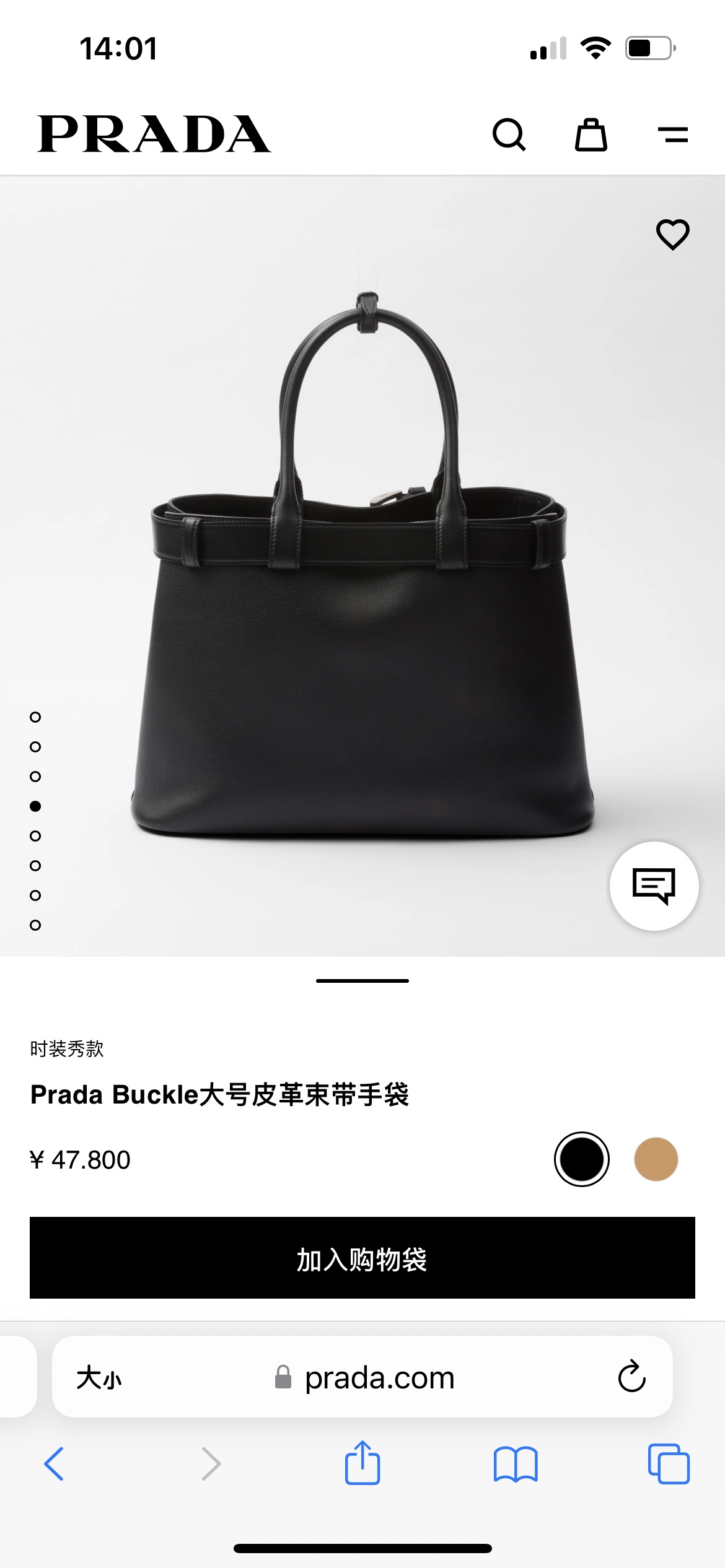Tap 加入购物袋 to add to bag

(362, 1258)
